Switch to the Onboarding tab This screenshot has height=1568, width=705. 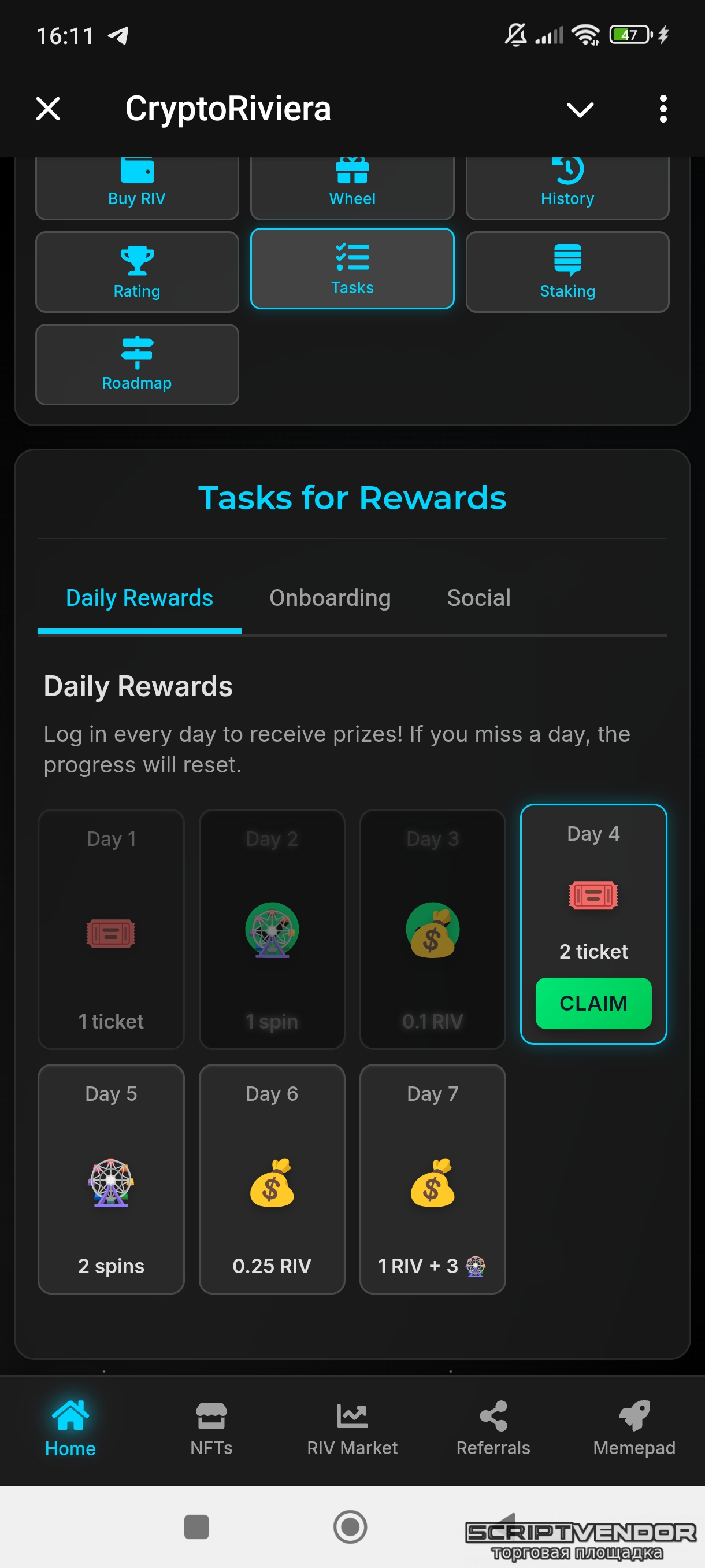(x=330, y=598)
